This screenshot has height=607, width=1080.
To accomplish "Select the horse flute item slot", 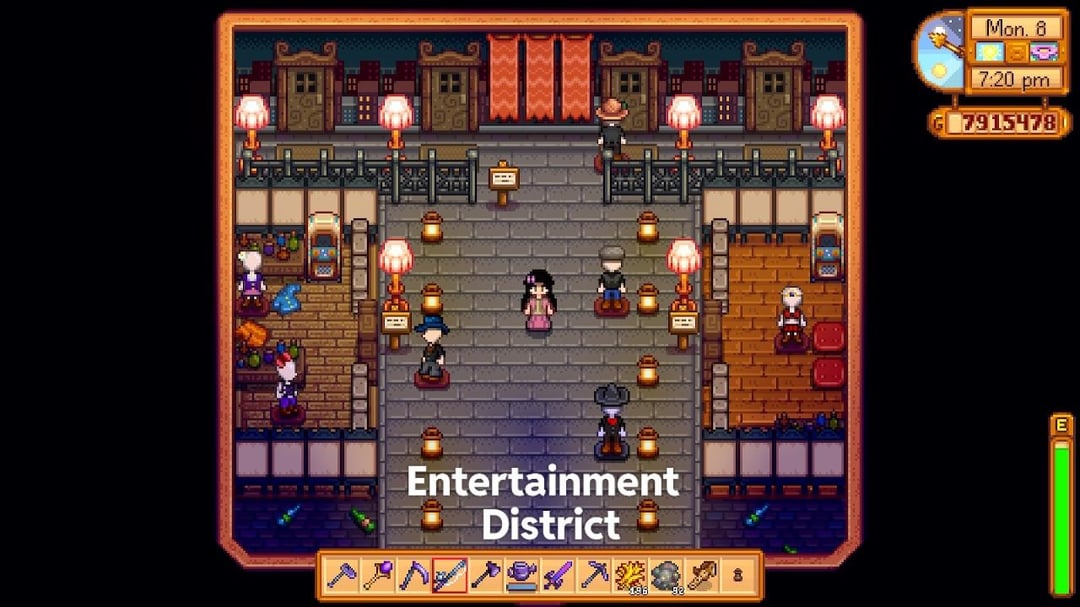I will click(702, 575).
